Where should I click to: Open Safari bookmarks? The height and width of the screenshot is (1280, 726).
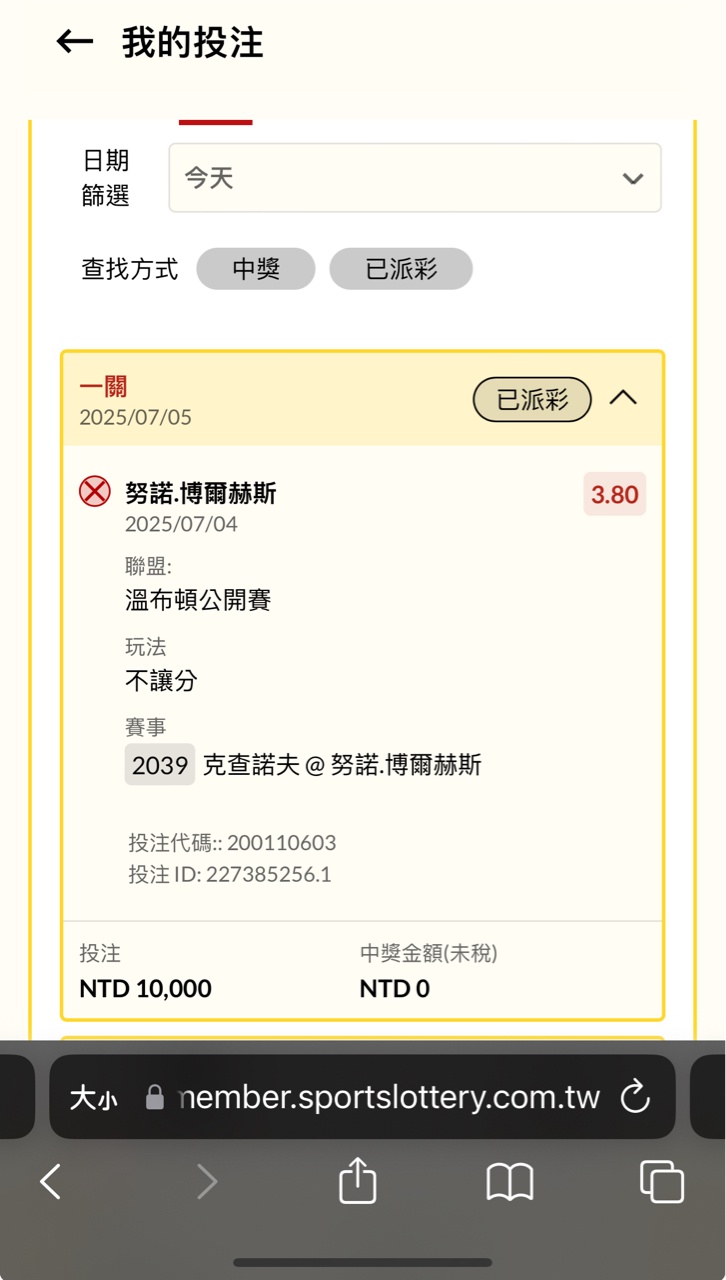click(x=510, y=1182)
